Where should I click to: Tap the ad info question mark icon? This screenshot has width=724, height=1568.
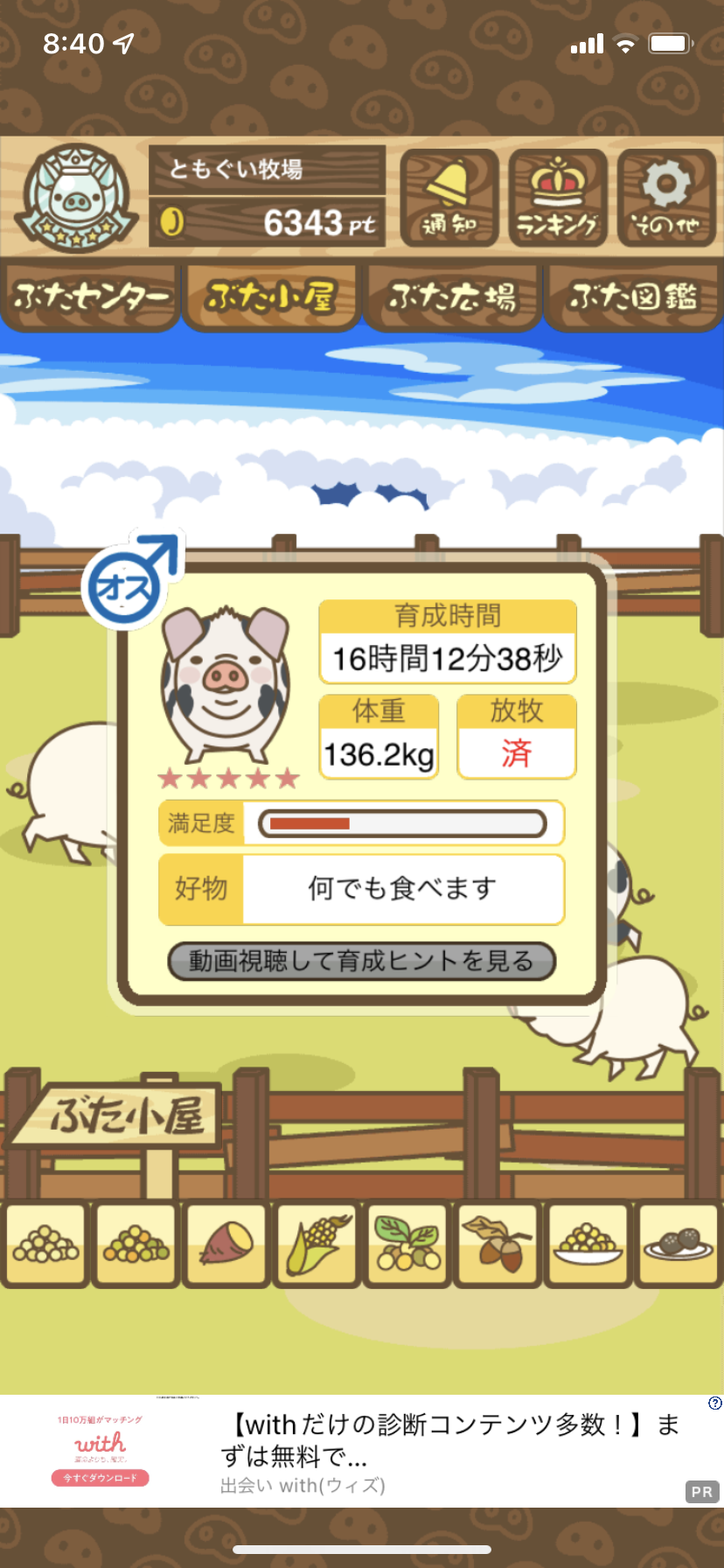(x=714, y=1403)
